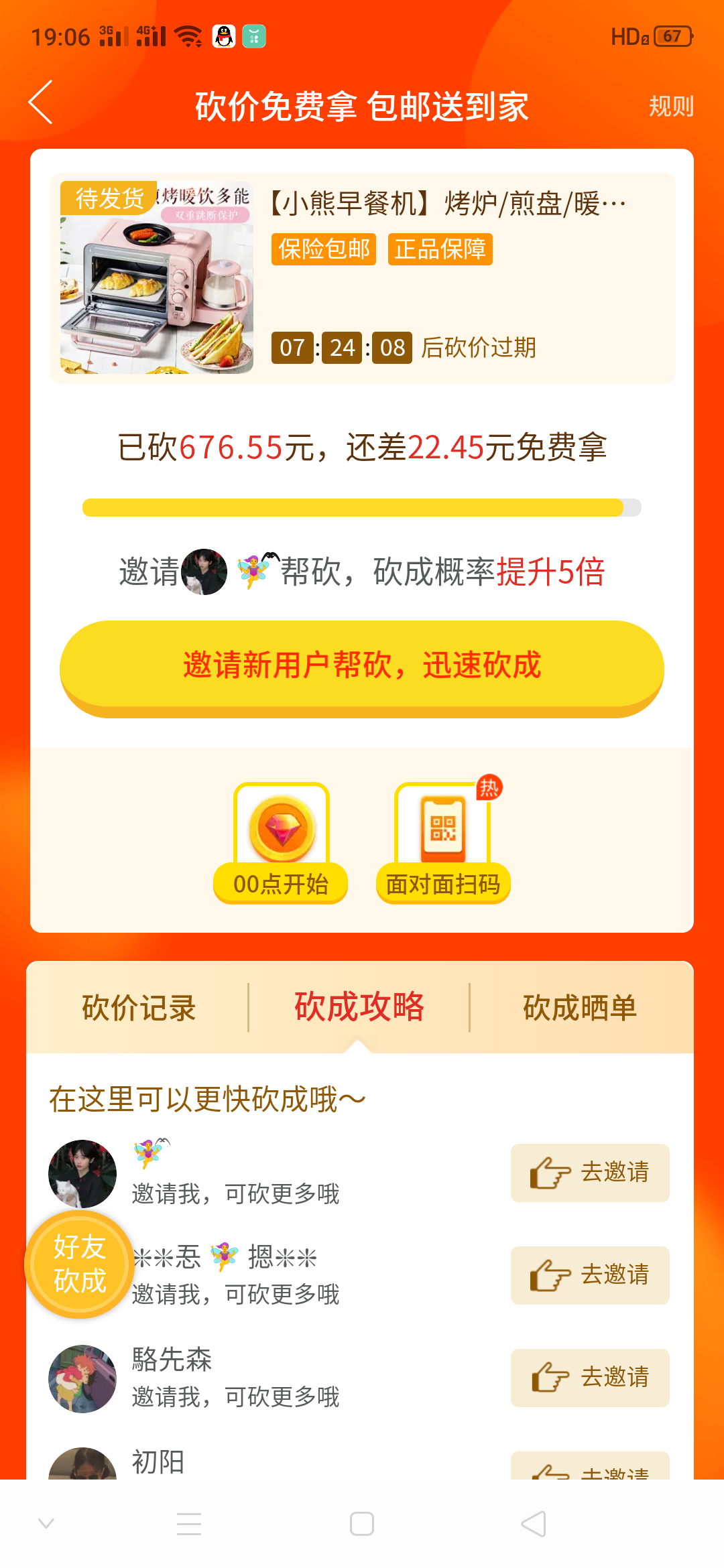Open the 面对面扫码 QR scan feature
This screenshot has width=724, height=1568.
[x=442, y=831]
